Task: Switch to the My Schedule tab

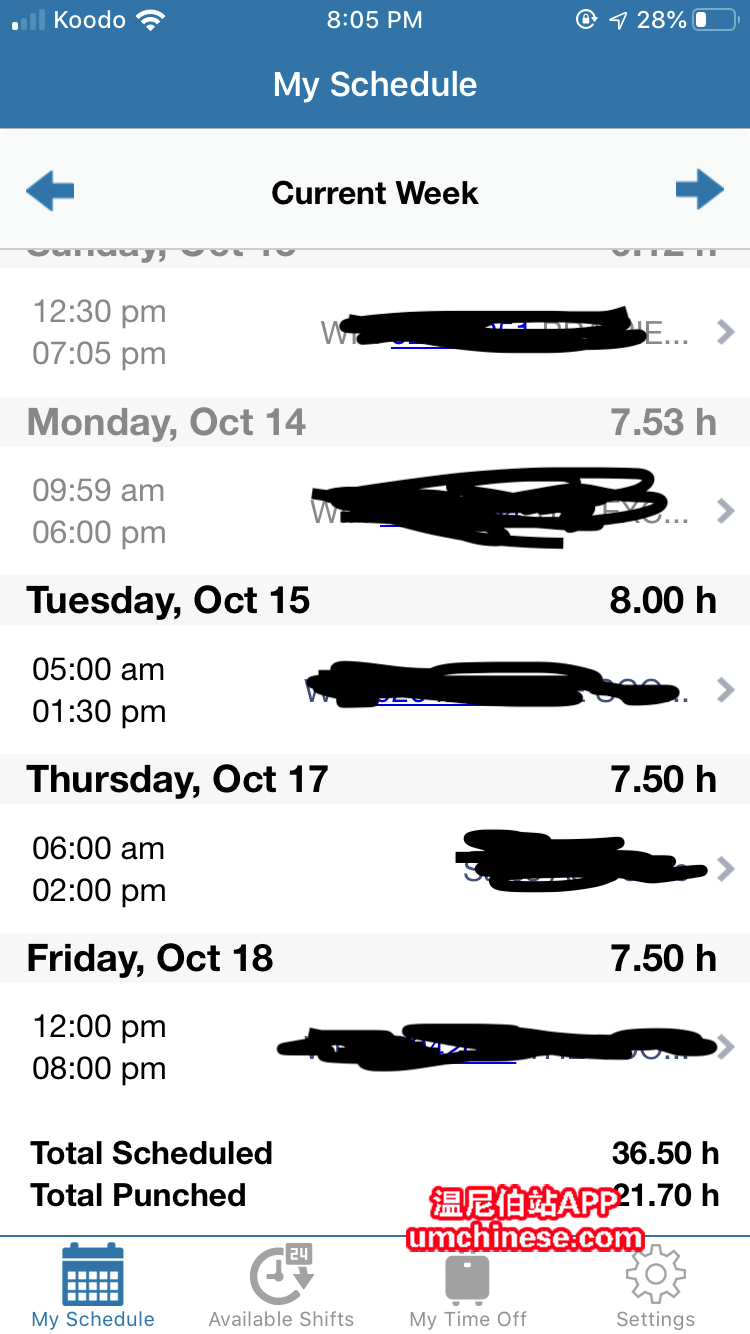Action: (x=93, y=1286)
